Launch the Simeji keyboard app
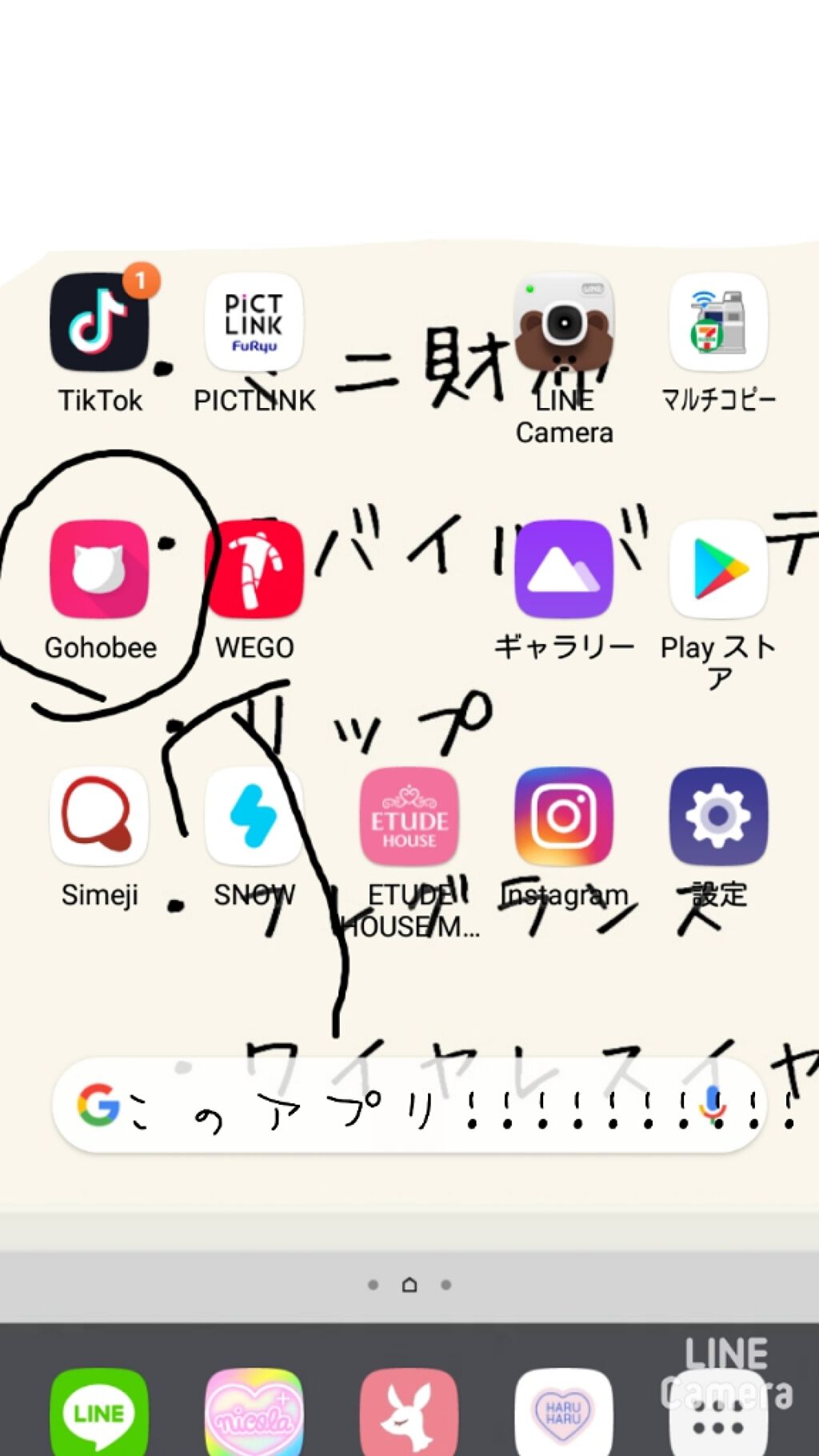Screen dimensions: 819x1456 click(x=99, y=816)
